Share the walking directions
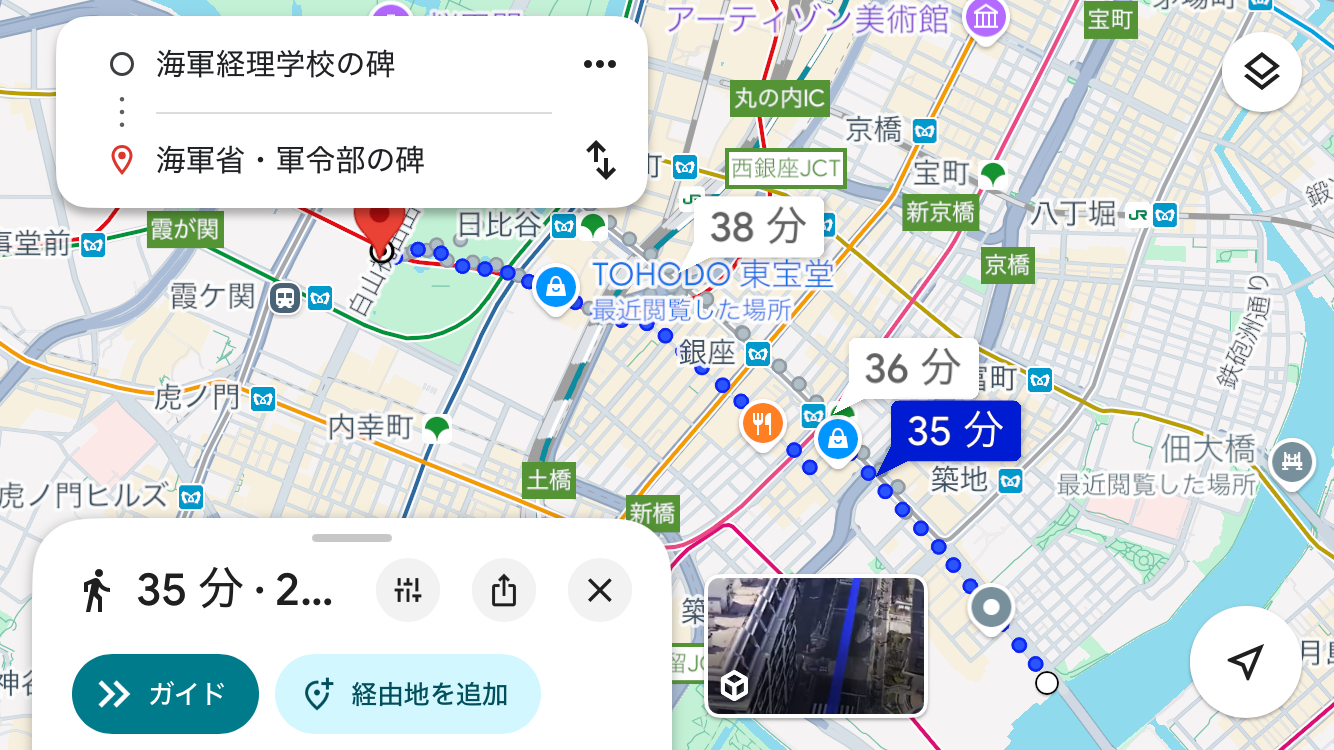The width and height of the screenshot is (1334, 750). tap(504, 591)
